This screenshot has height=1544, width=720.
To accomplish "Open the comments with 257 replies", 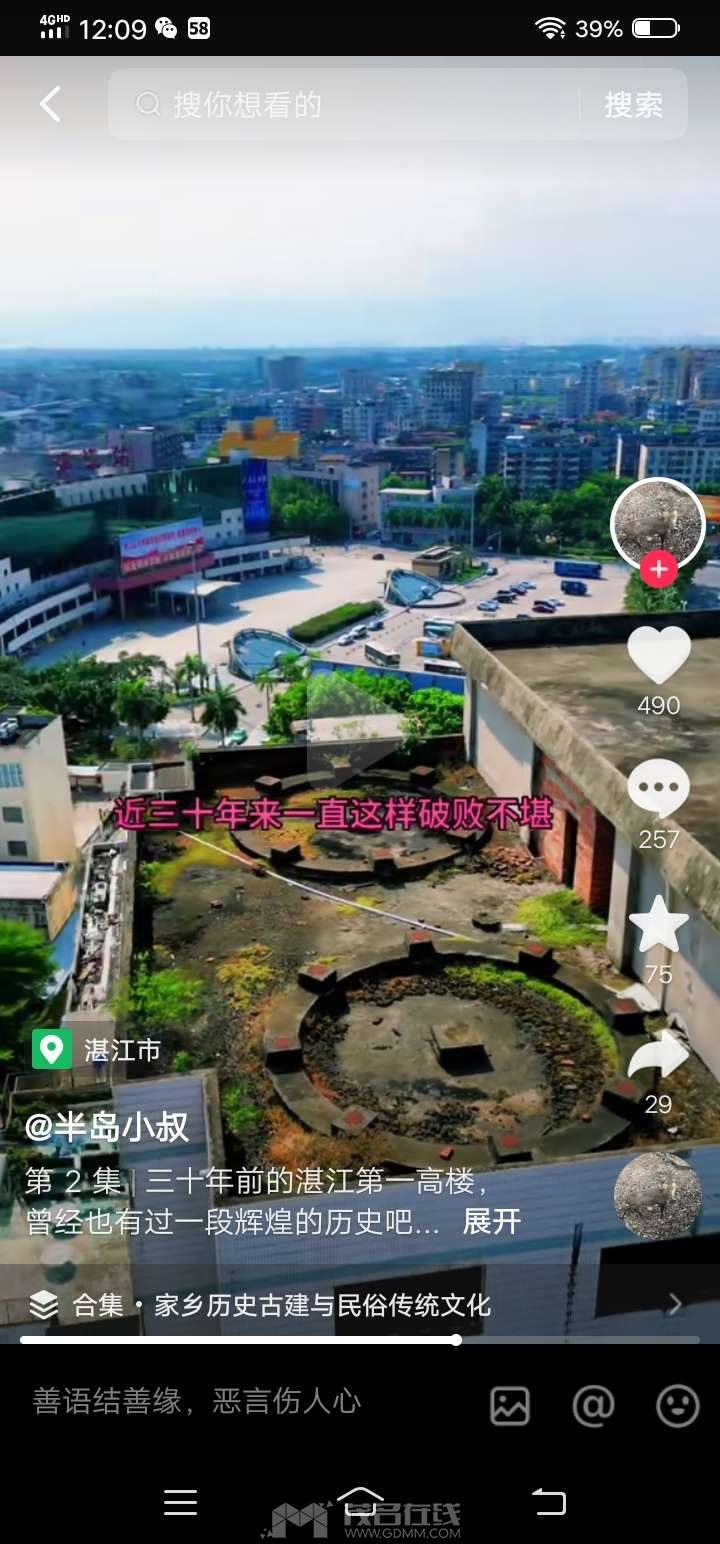I will [659, 788].
